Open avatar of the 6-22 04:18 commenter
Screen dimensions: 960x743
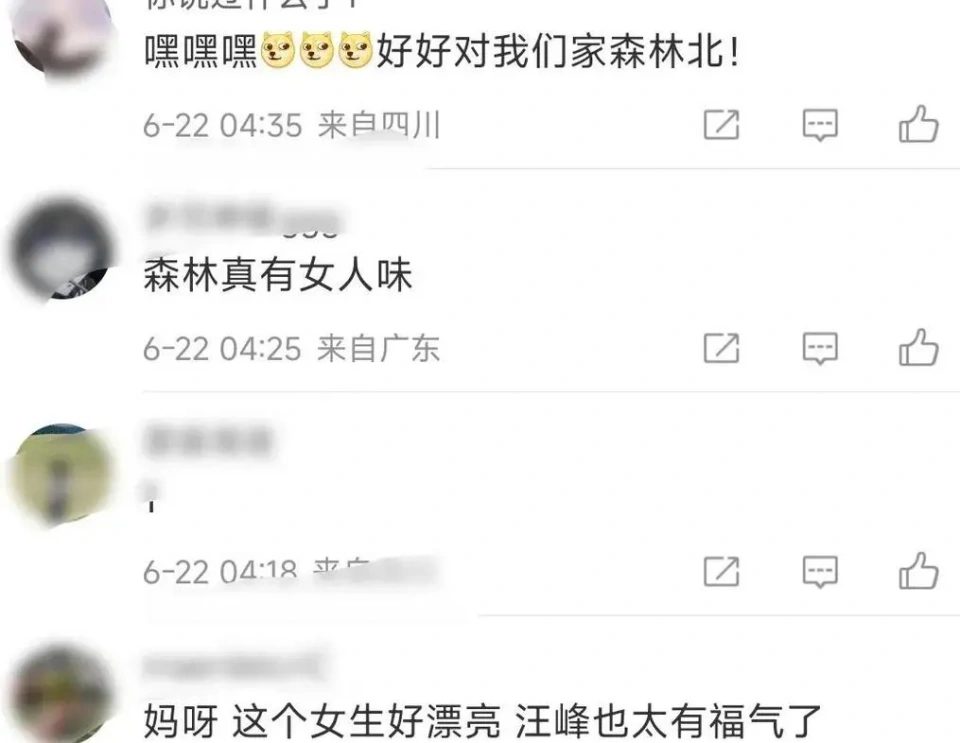[62, 477]
